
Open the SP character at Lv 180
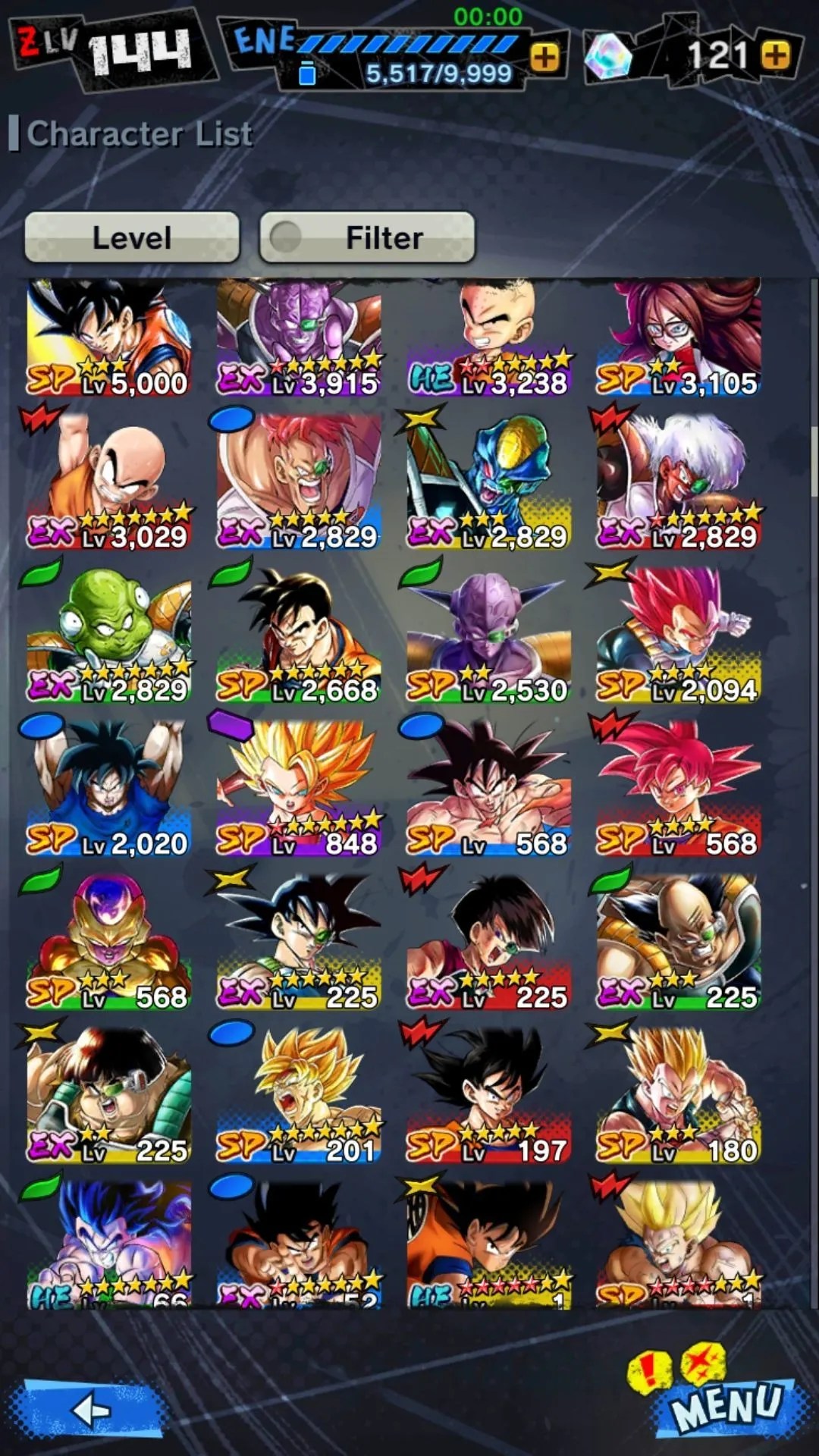[678, 1097]
